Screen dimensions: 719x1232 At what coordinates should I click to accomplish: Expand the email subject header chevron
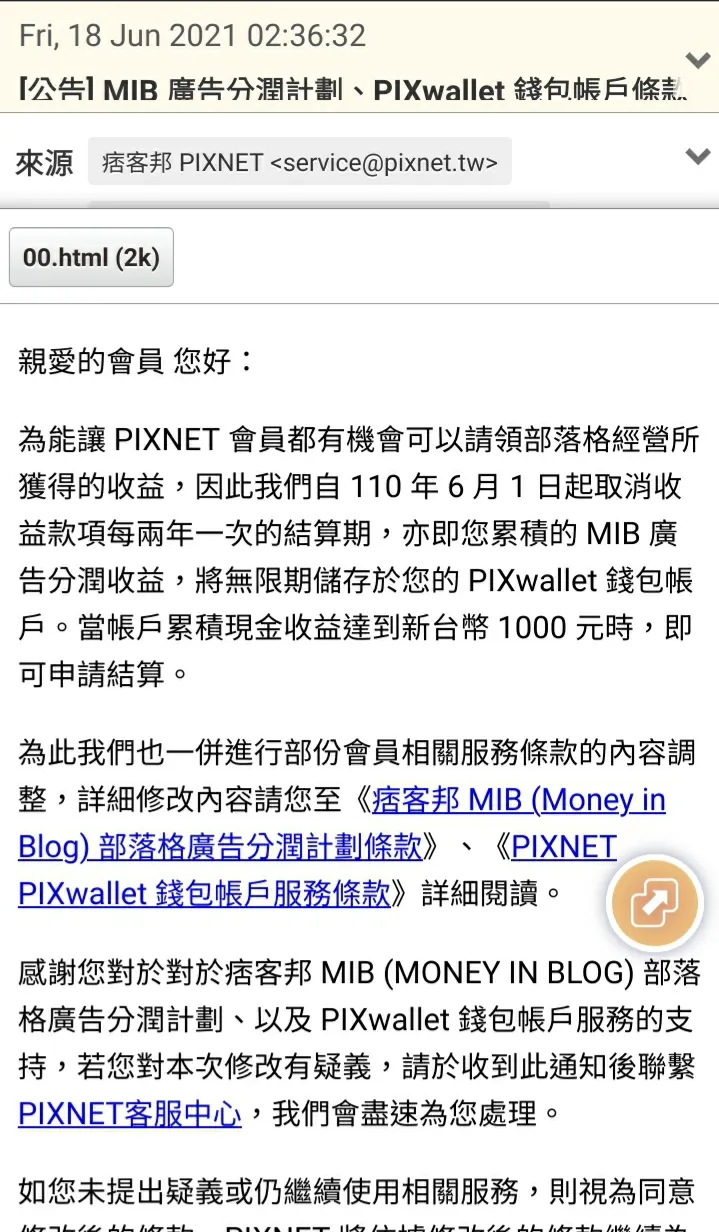click(697, 61)
